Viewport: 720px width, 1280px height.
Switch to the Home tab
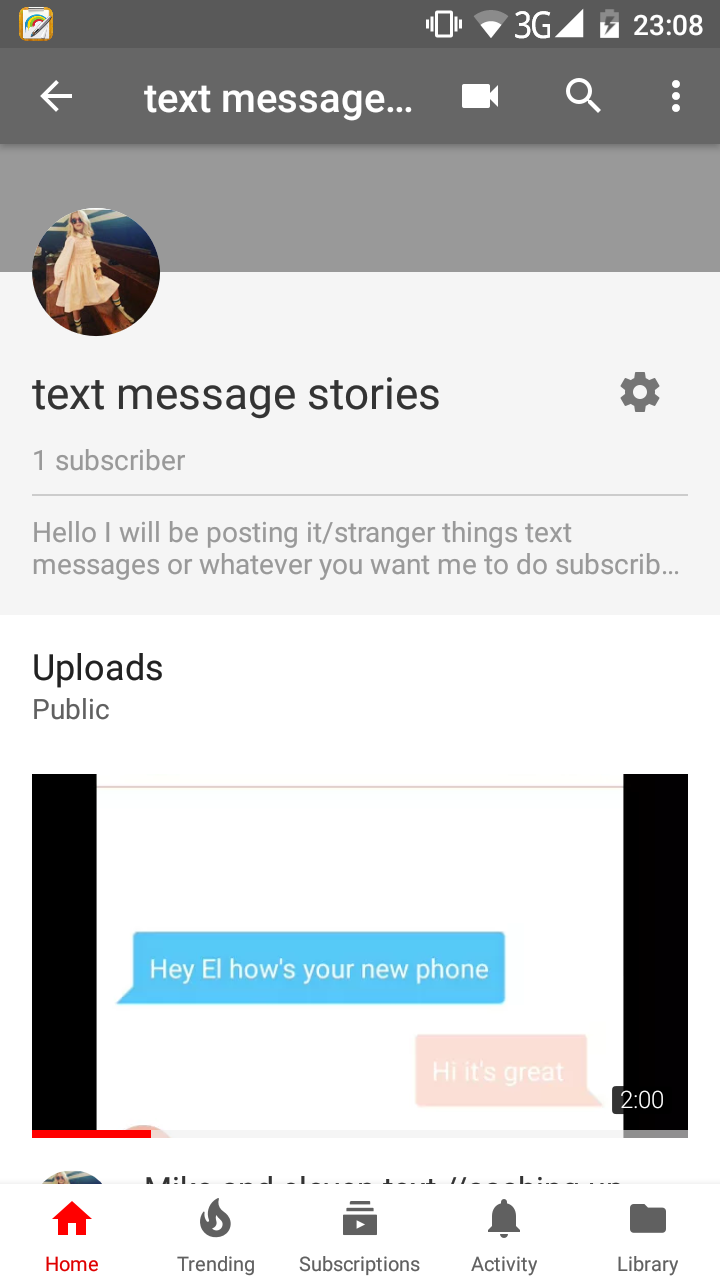pyautogui.click(x=72, y=1235)
